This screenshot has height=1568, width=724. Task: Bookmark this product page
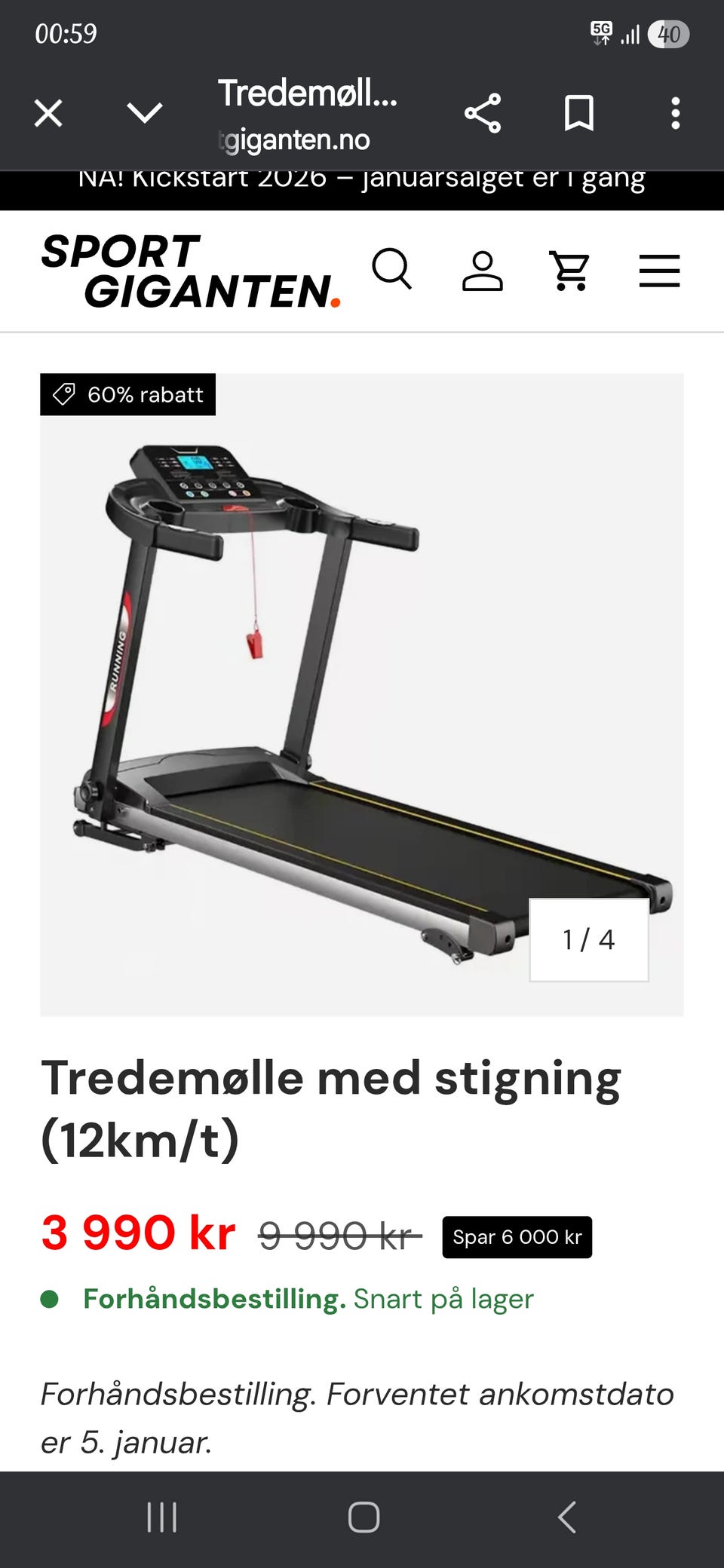pyautogui.click(x=578, y=112)
